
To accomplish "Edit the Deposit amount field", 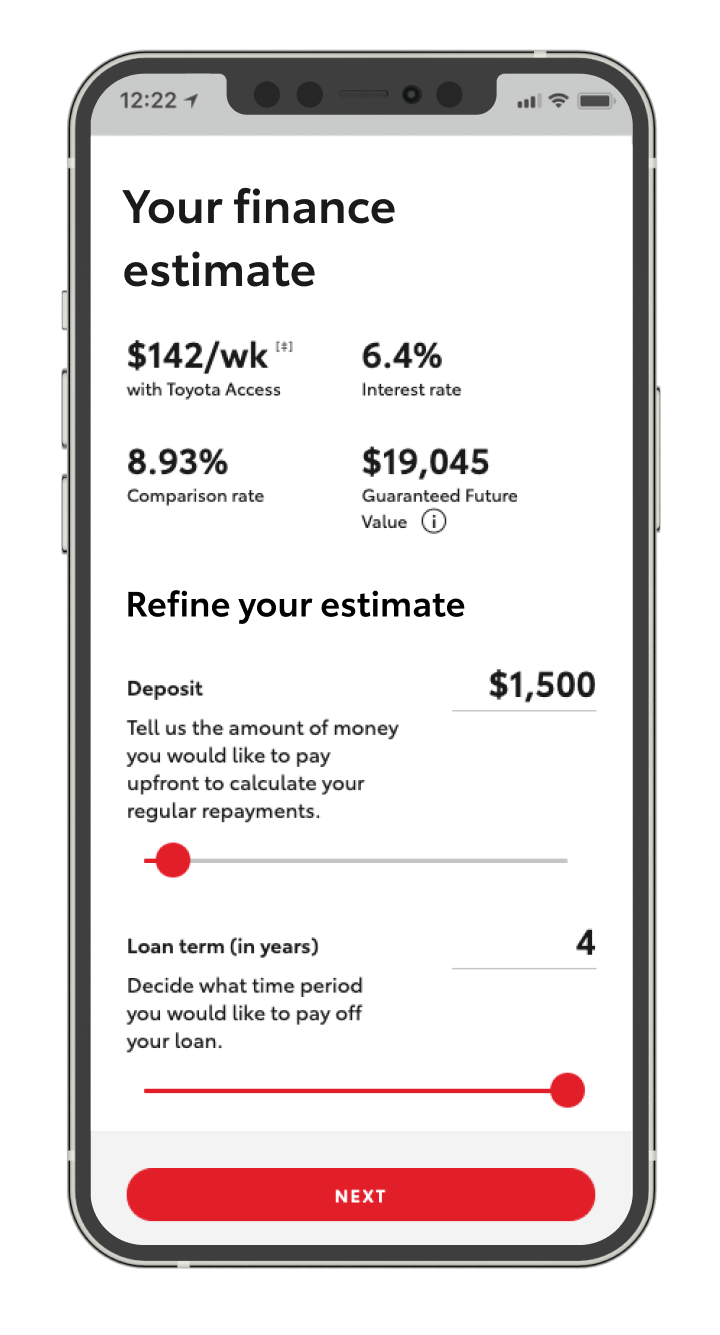I will pyautogui.click(x=525, y=686).
